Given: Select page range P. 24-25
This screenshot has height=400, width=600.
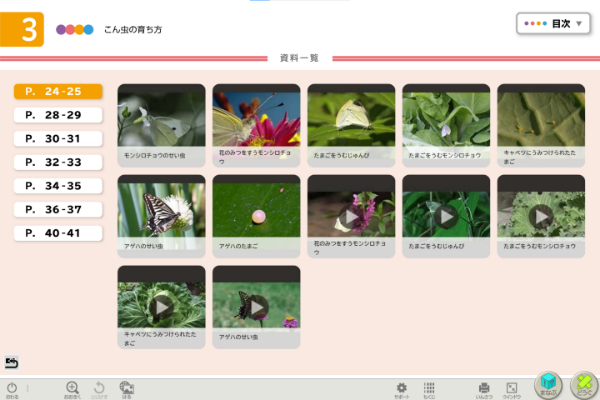Looking at the screenshot, I should click(x=58, y=91).
